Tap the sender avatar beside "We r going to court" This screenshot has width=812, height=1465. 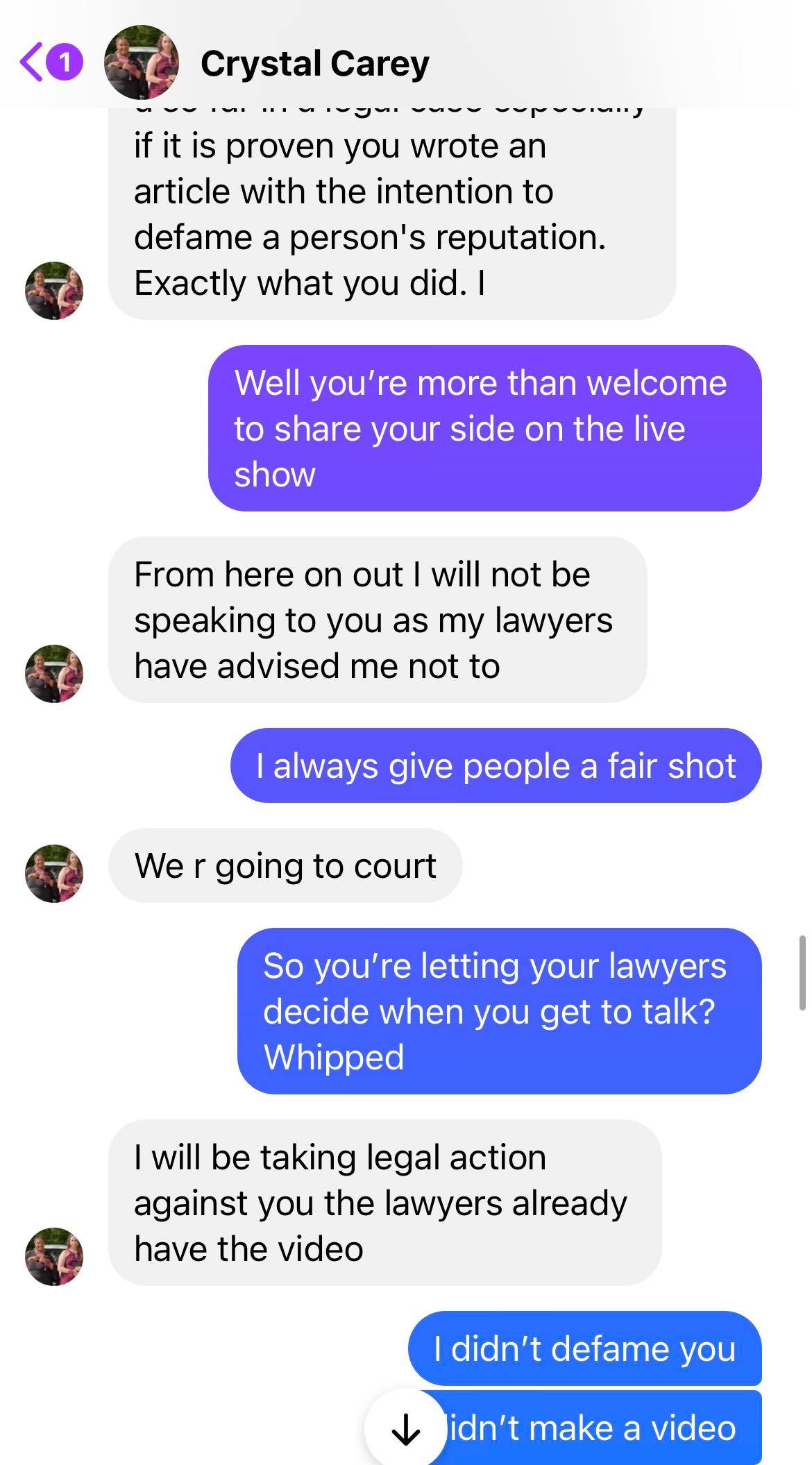pos(54,873)
